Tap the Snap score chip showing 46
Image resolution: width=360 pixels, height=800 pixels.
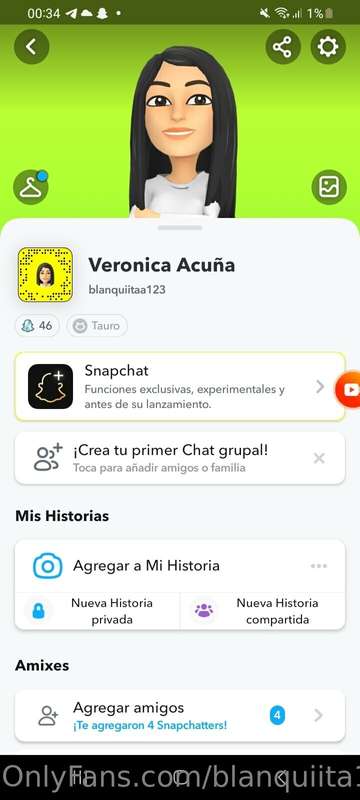point(37,326)
